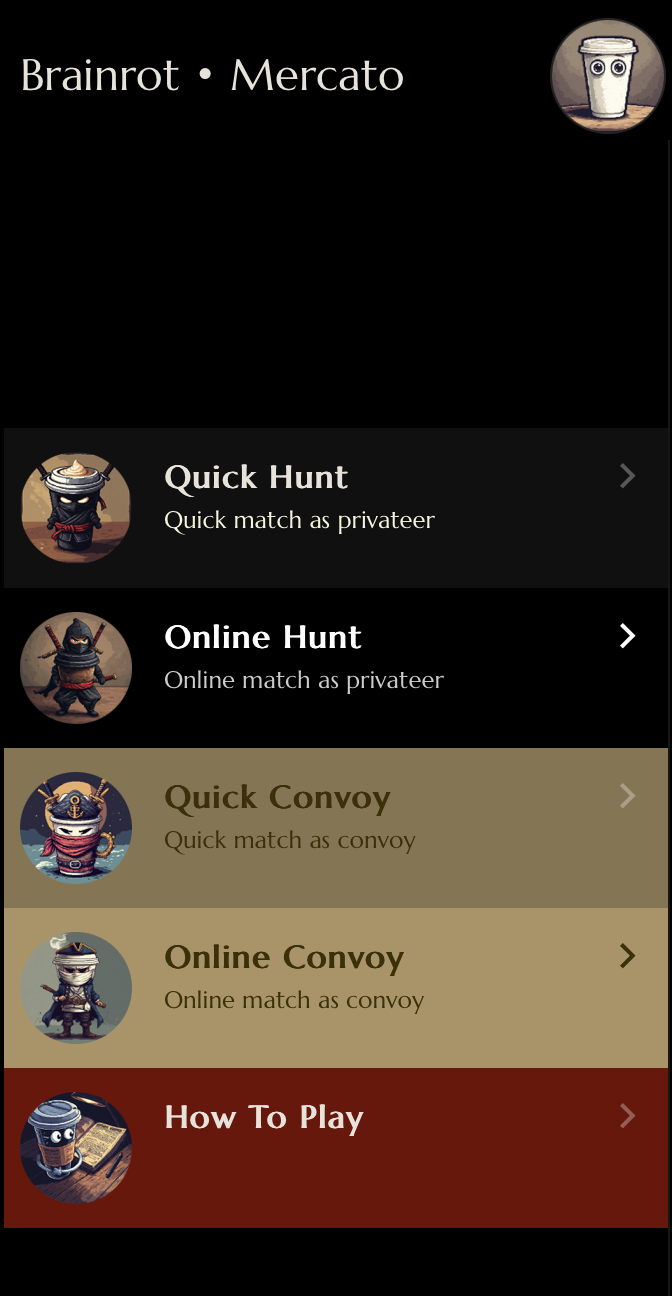
Task: Select the Quick Convoy option
Action: point(336,827)
